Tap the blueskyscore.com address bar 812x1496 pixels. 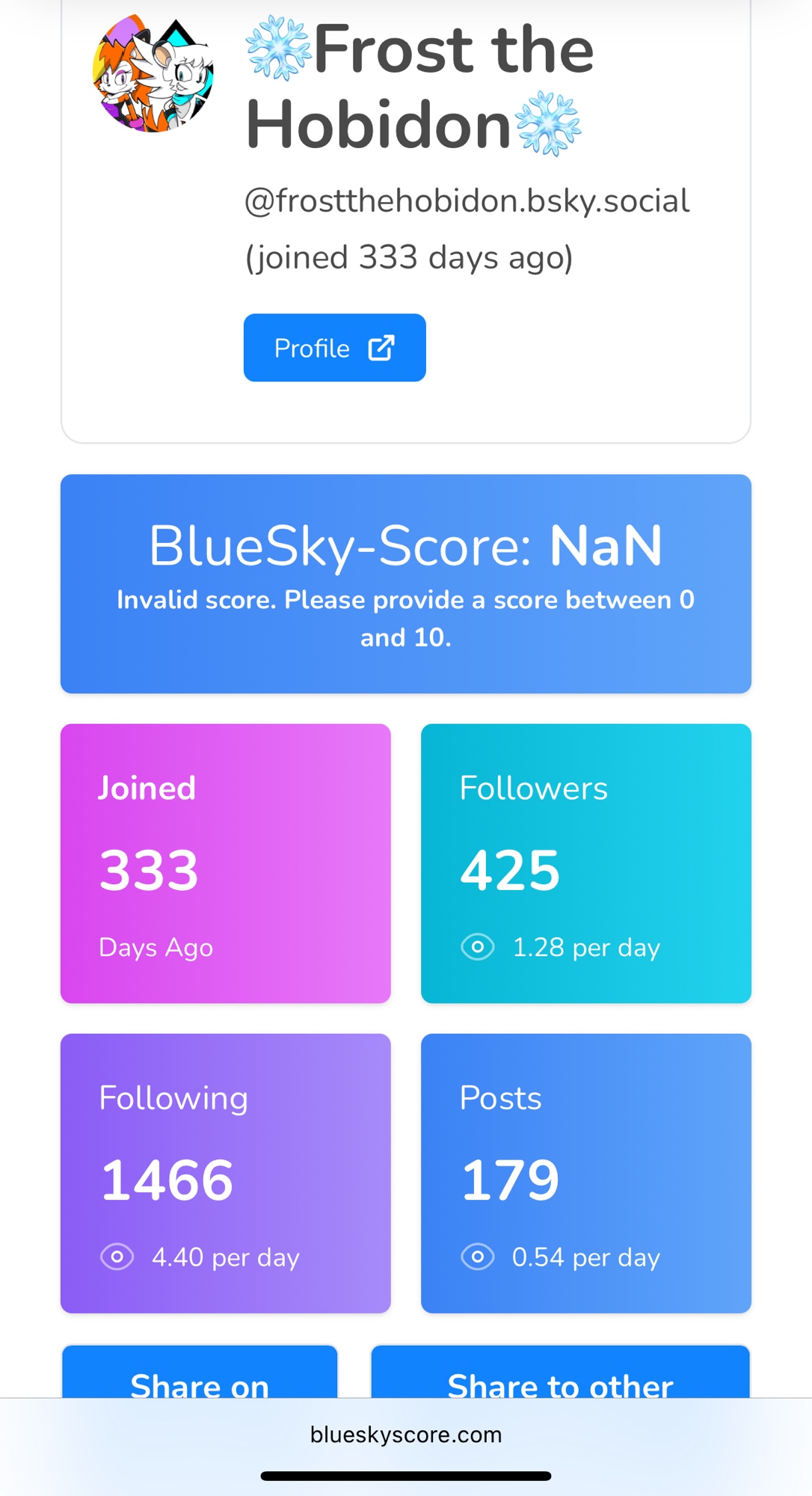point(406,1435)
